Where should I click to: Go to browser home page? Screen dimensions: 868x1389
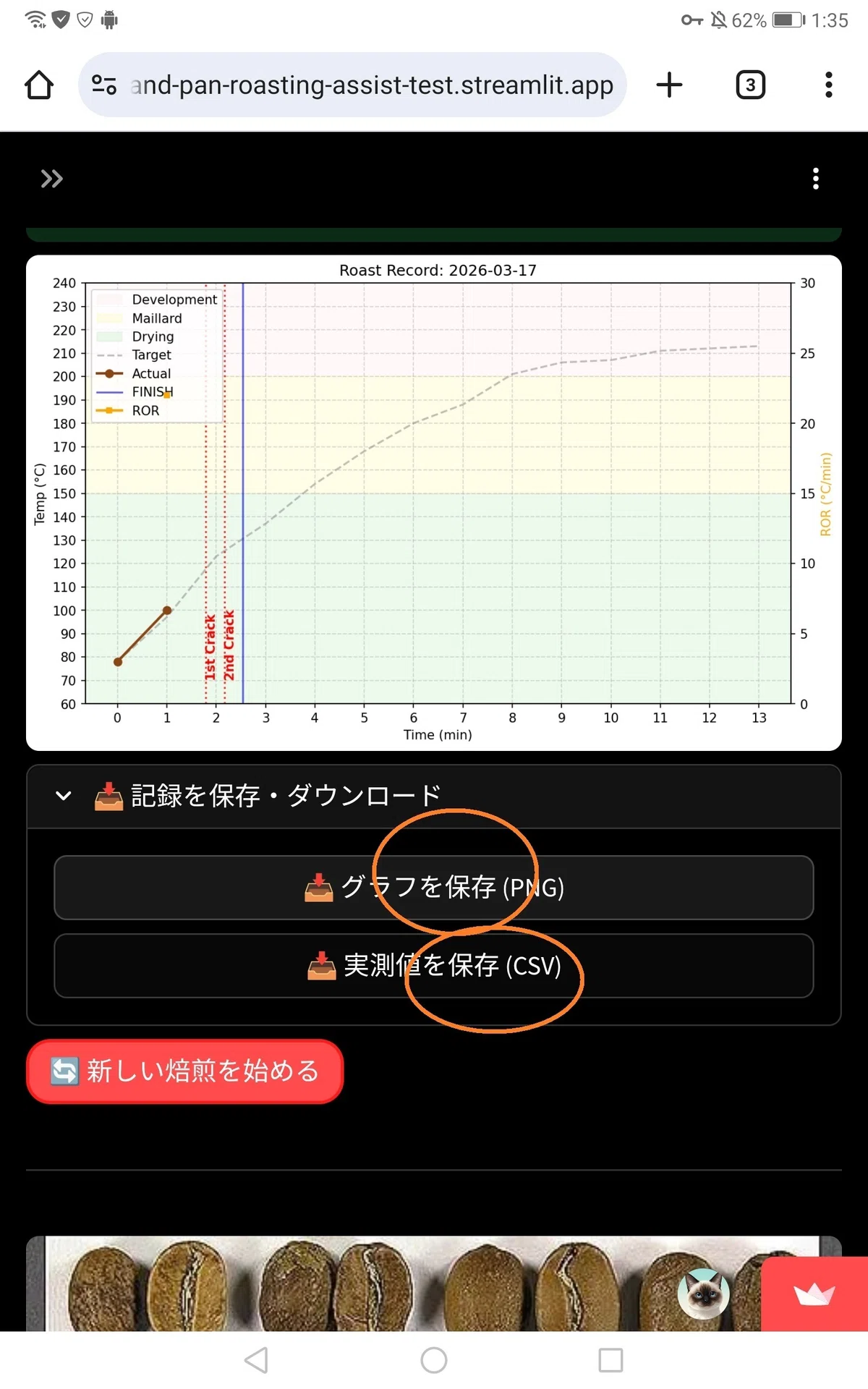pos(39,85)
